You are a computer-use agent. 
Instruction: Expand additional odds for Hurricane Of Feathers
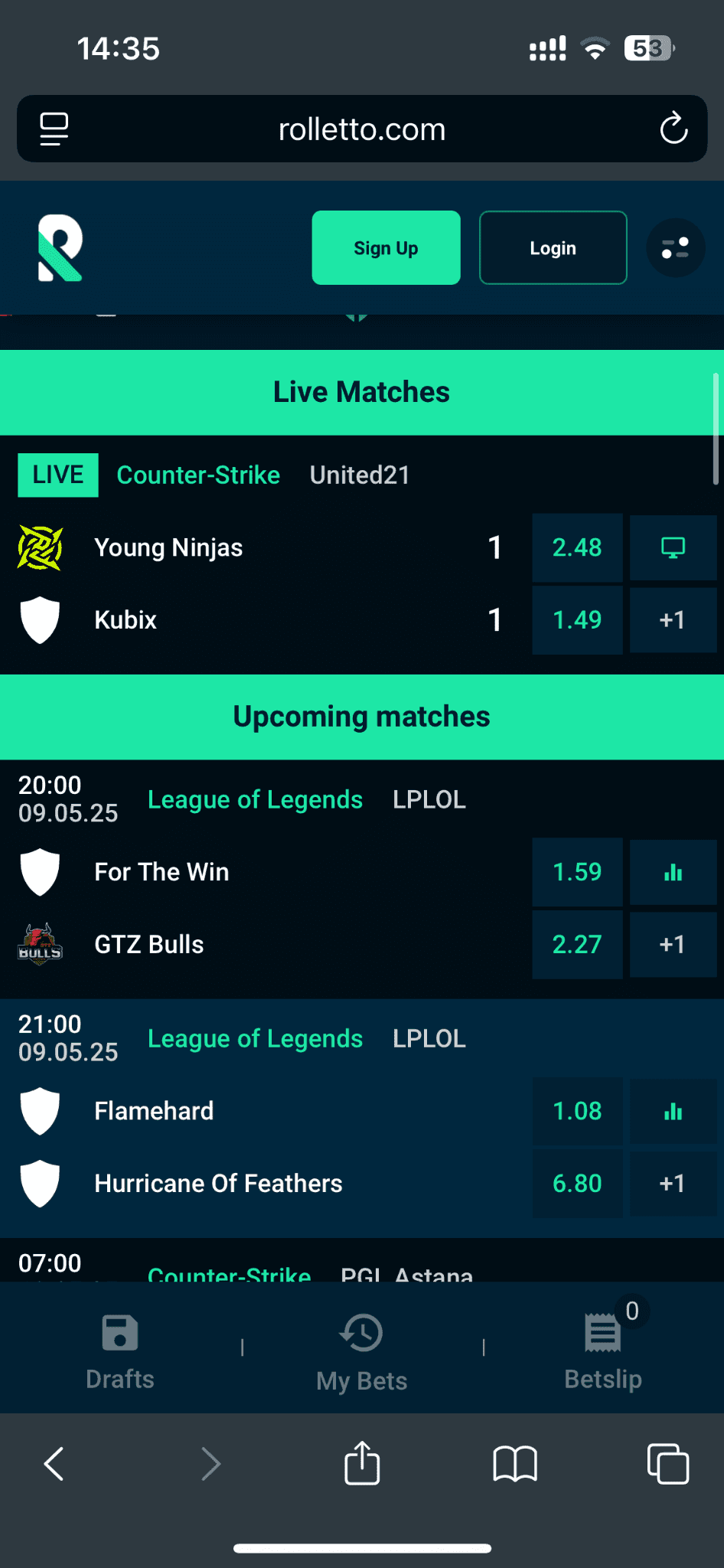[673, 1184]
